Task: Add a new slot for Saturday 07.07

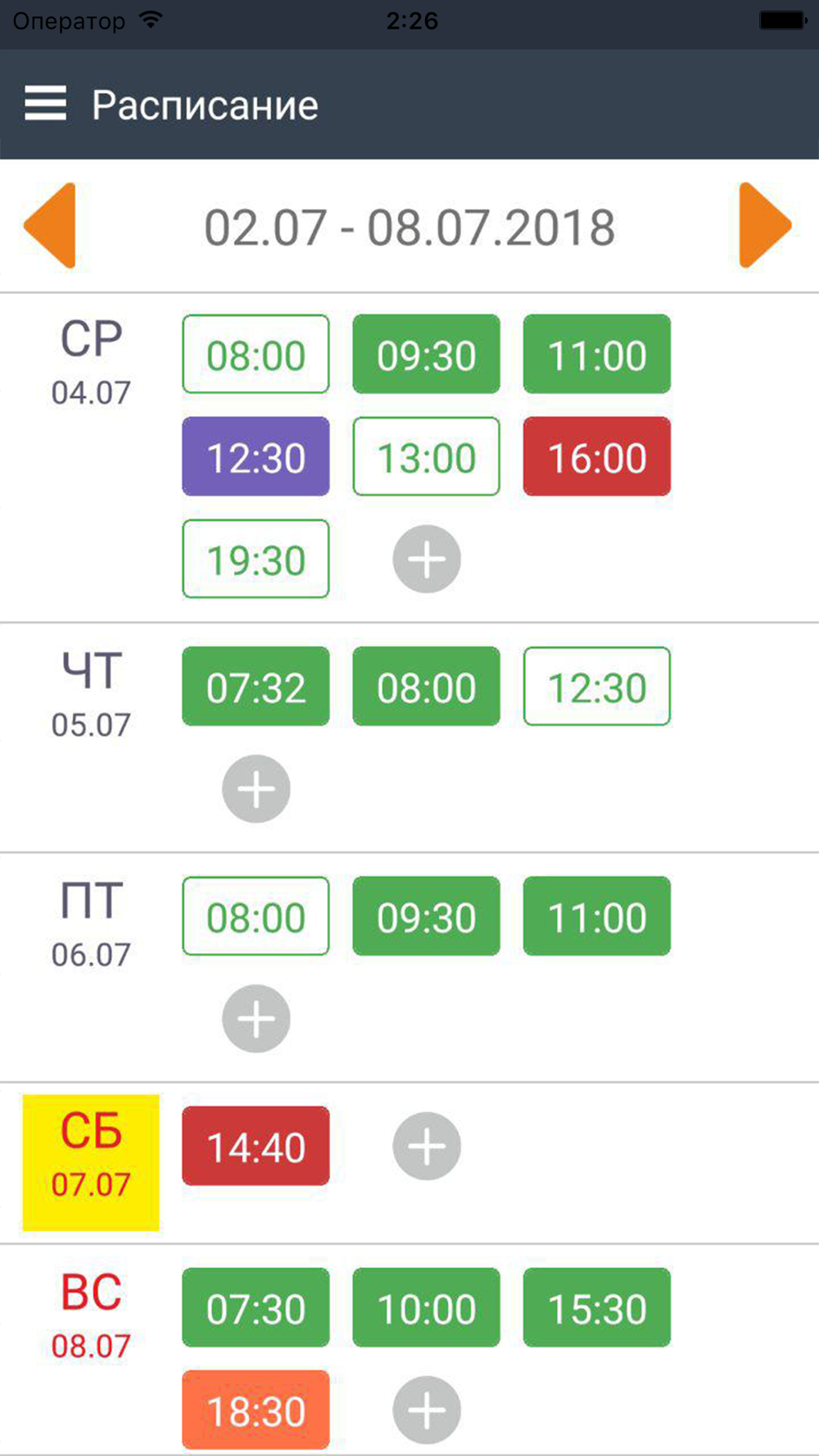Action: (x=427, y=1146)
